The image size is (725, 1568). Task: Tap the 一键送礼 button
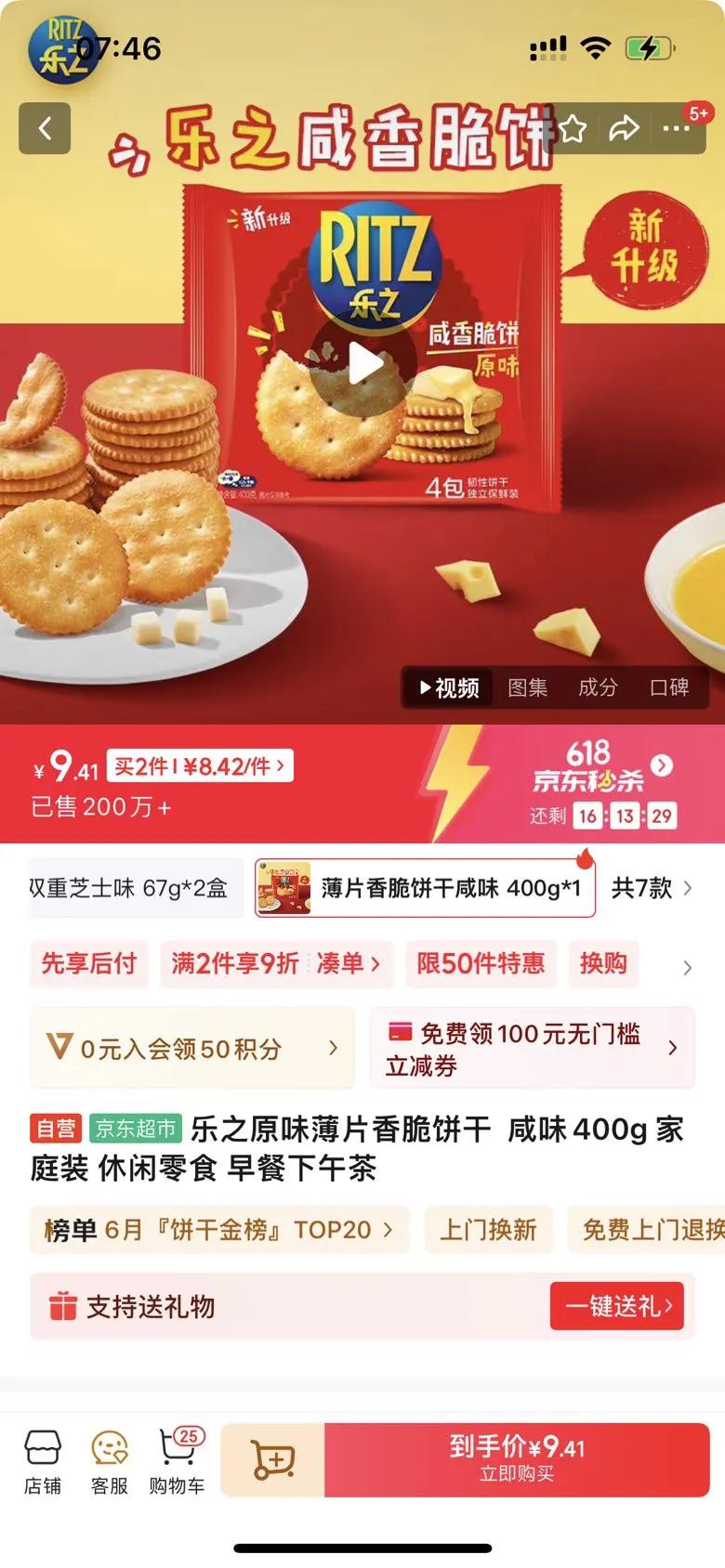pyautogui.click(x=617, y=1306)
